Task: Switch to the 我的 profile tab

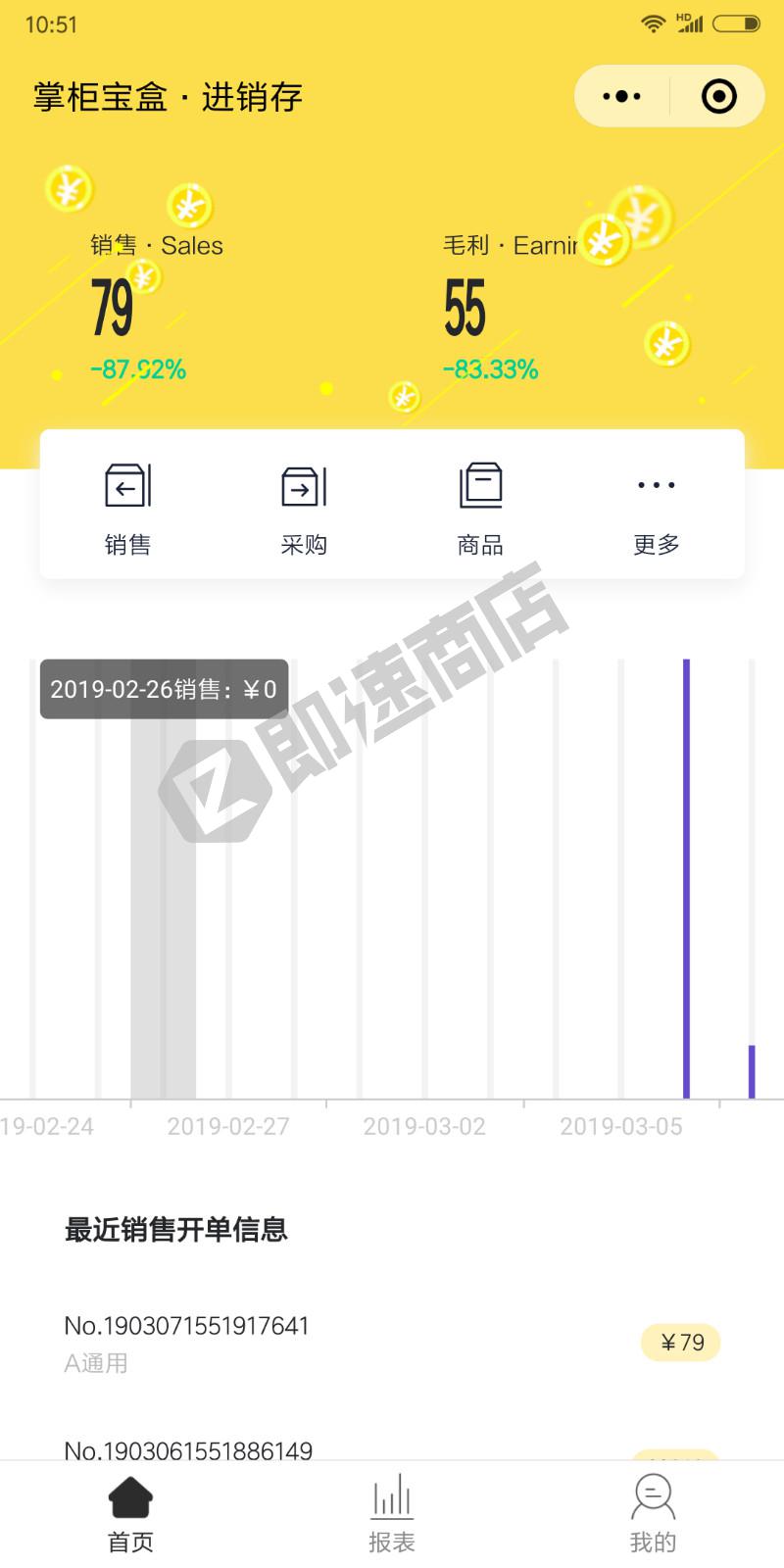Action: [653, 1514]
